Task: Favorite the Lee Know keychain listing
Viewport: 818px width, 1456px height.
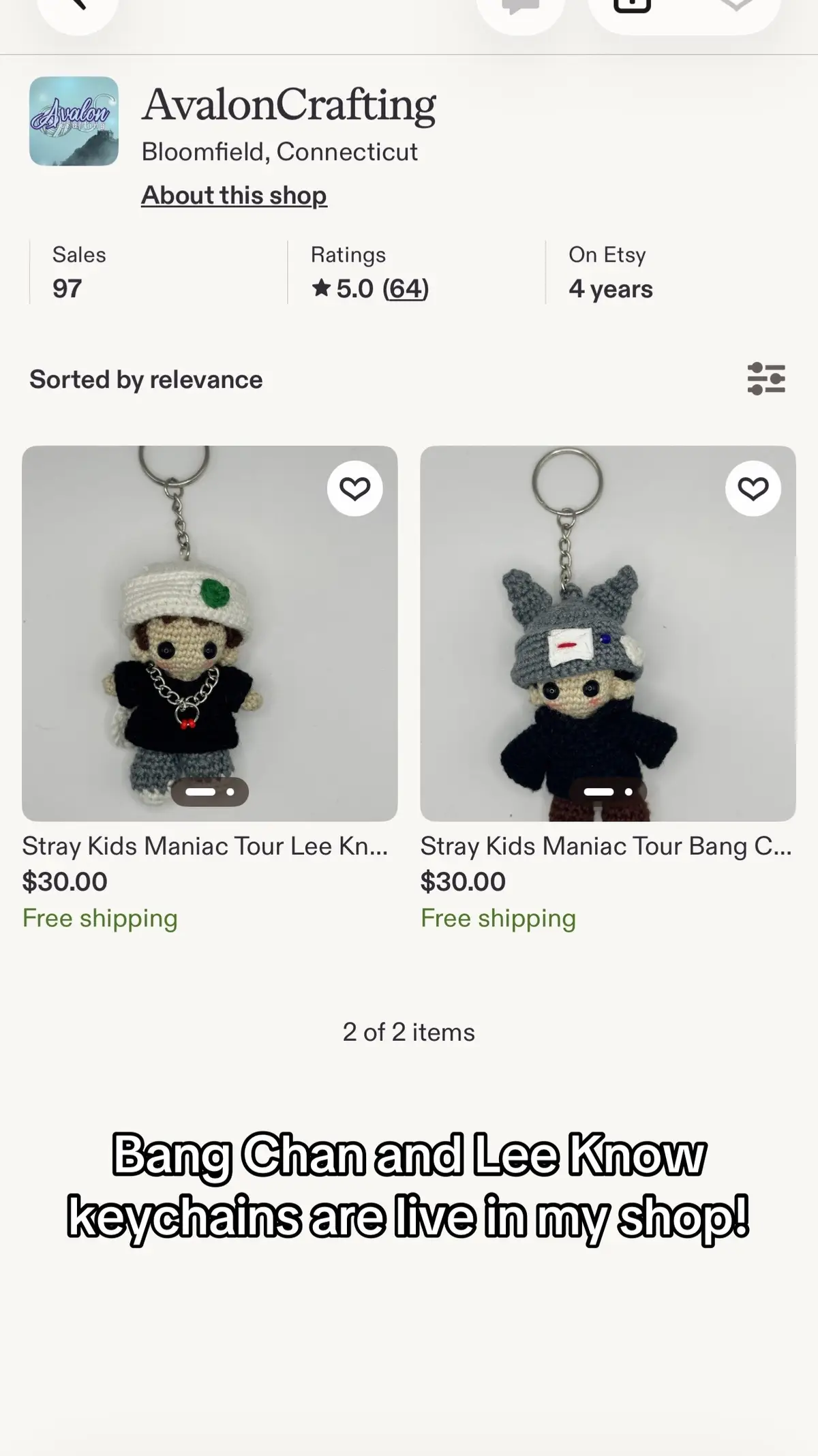Action: pyautogui.click(x=354, y=488)
